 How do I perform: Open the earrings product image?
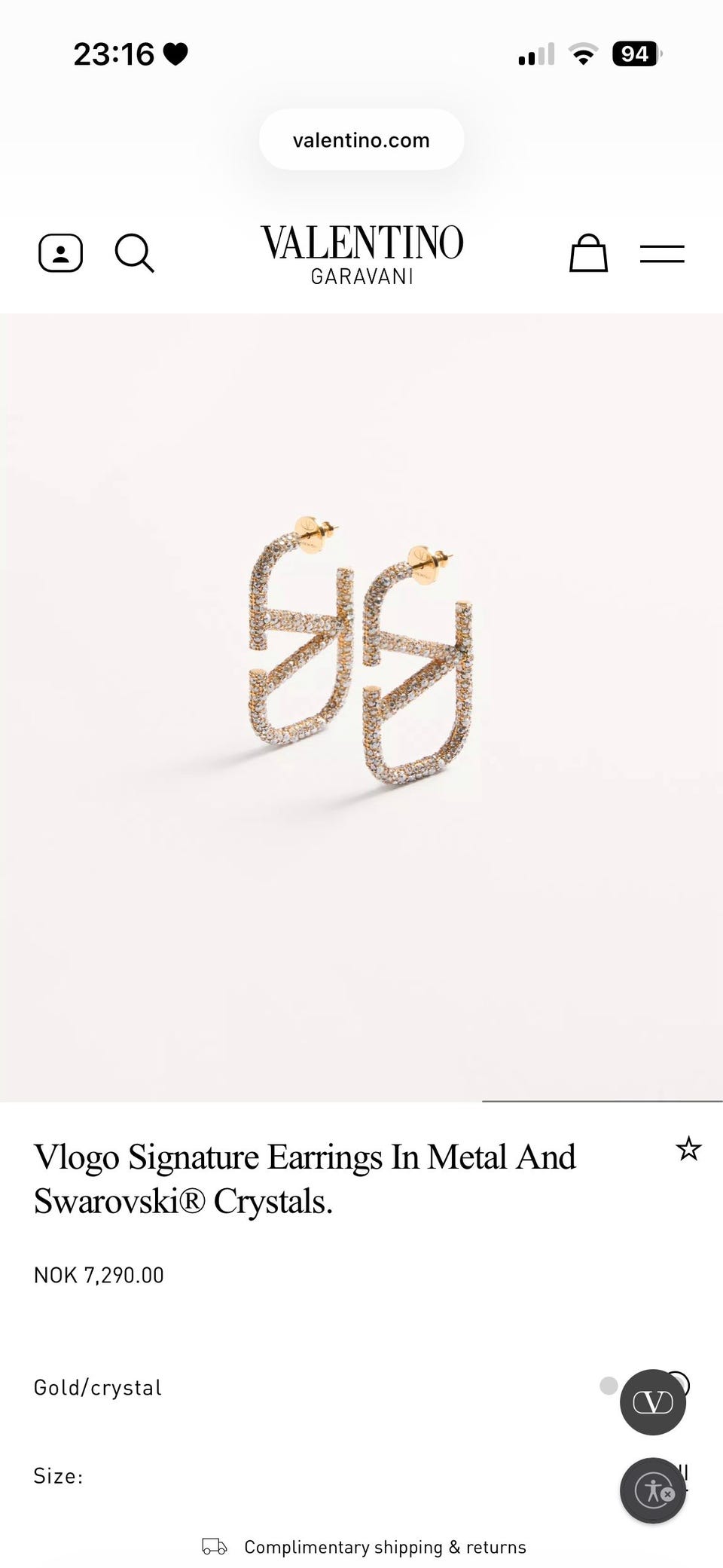[x=361, y=708]
